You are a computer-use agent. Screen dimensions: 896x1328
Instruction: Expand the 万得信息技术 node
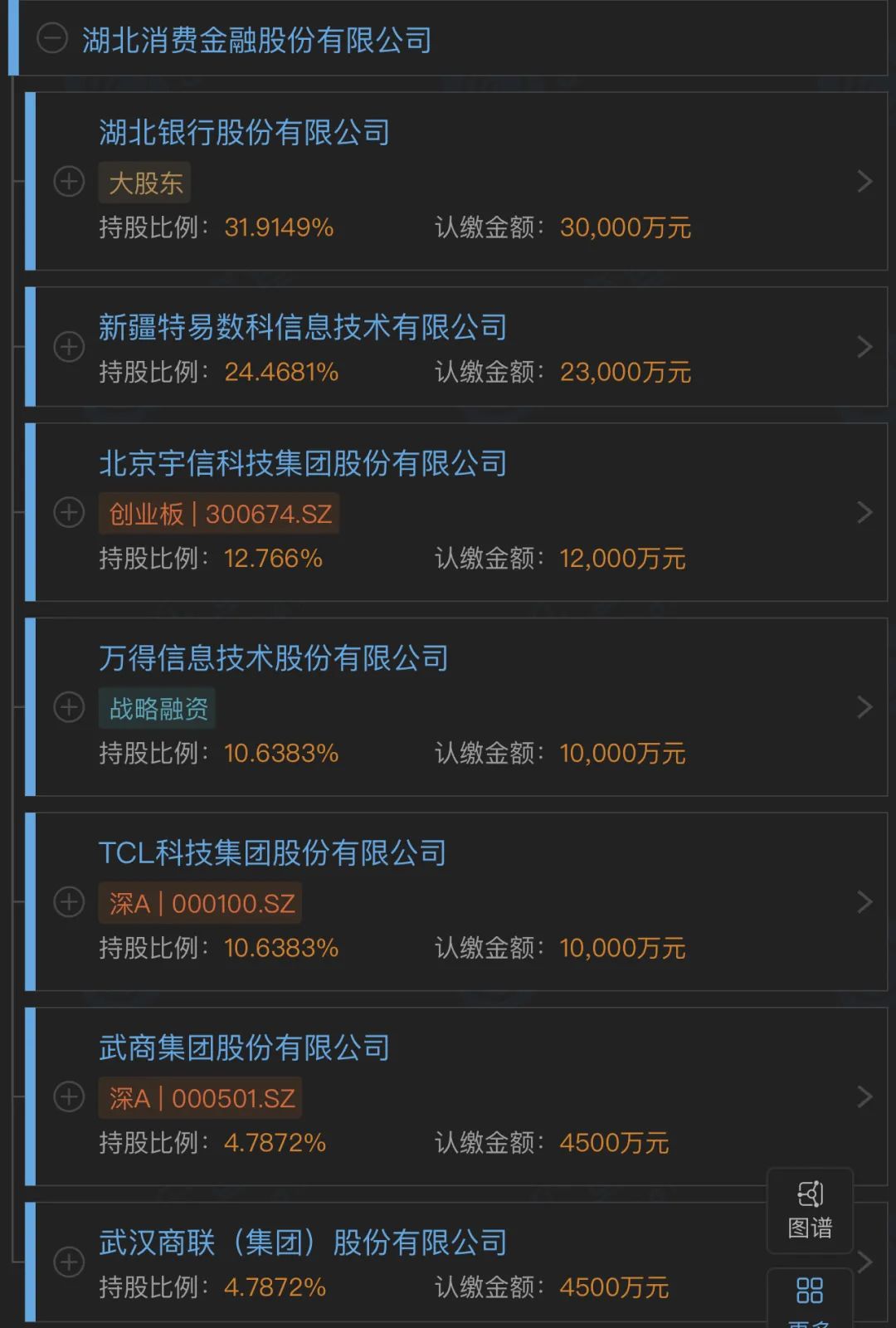[x=69, y=707]
